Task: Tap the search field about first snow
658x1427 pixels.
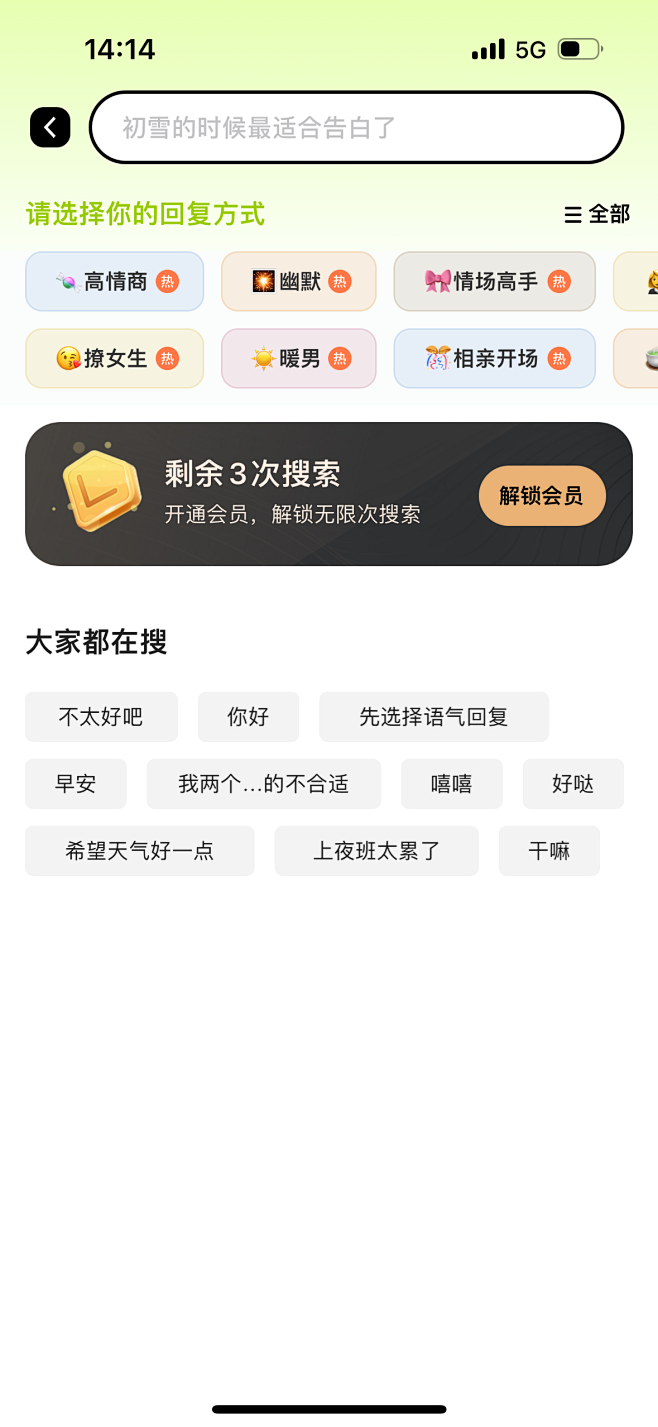Action: [356, 127]
